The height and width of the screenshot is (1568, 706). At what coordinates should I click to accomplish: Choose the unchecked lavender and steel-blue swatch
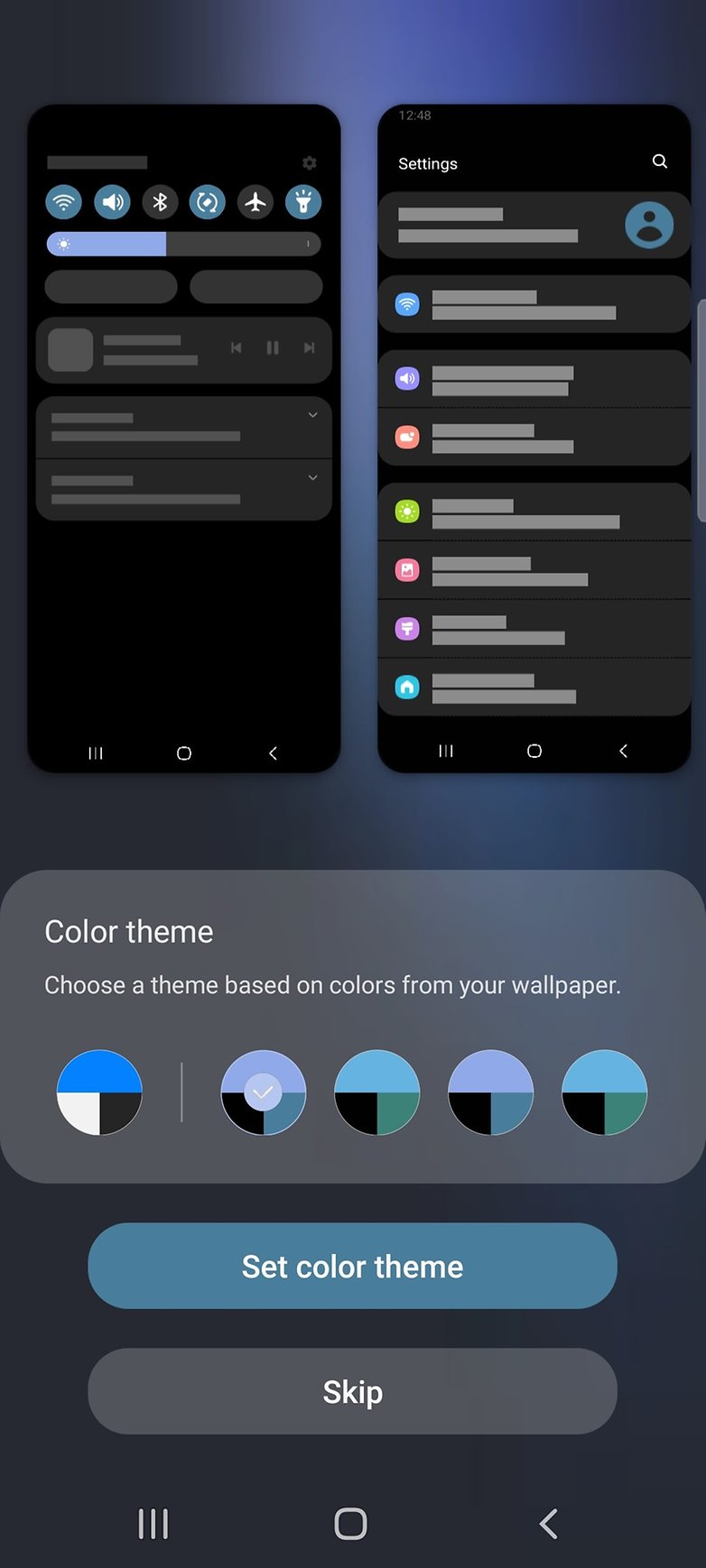(491, 1092)
